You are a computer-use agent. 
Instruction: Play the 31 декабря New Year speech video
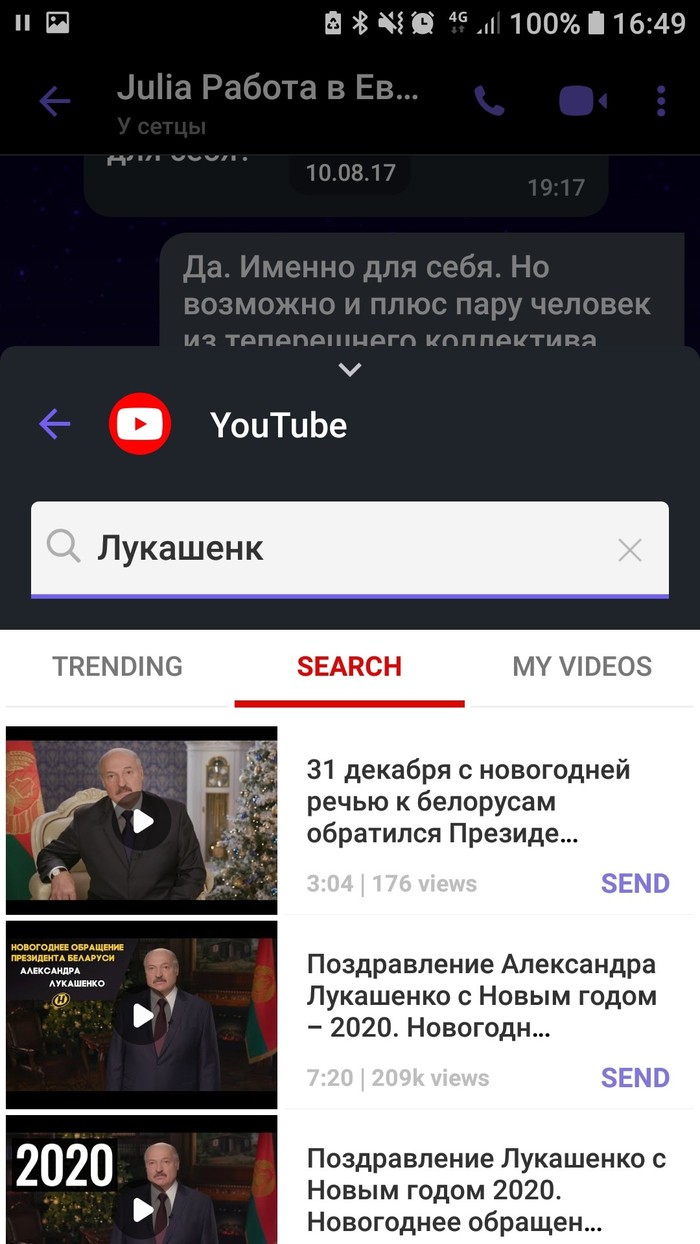coord(142,821)
